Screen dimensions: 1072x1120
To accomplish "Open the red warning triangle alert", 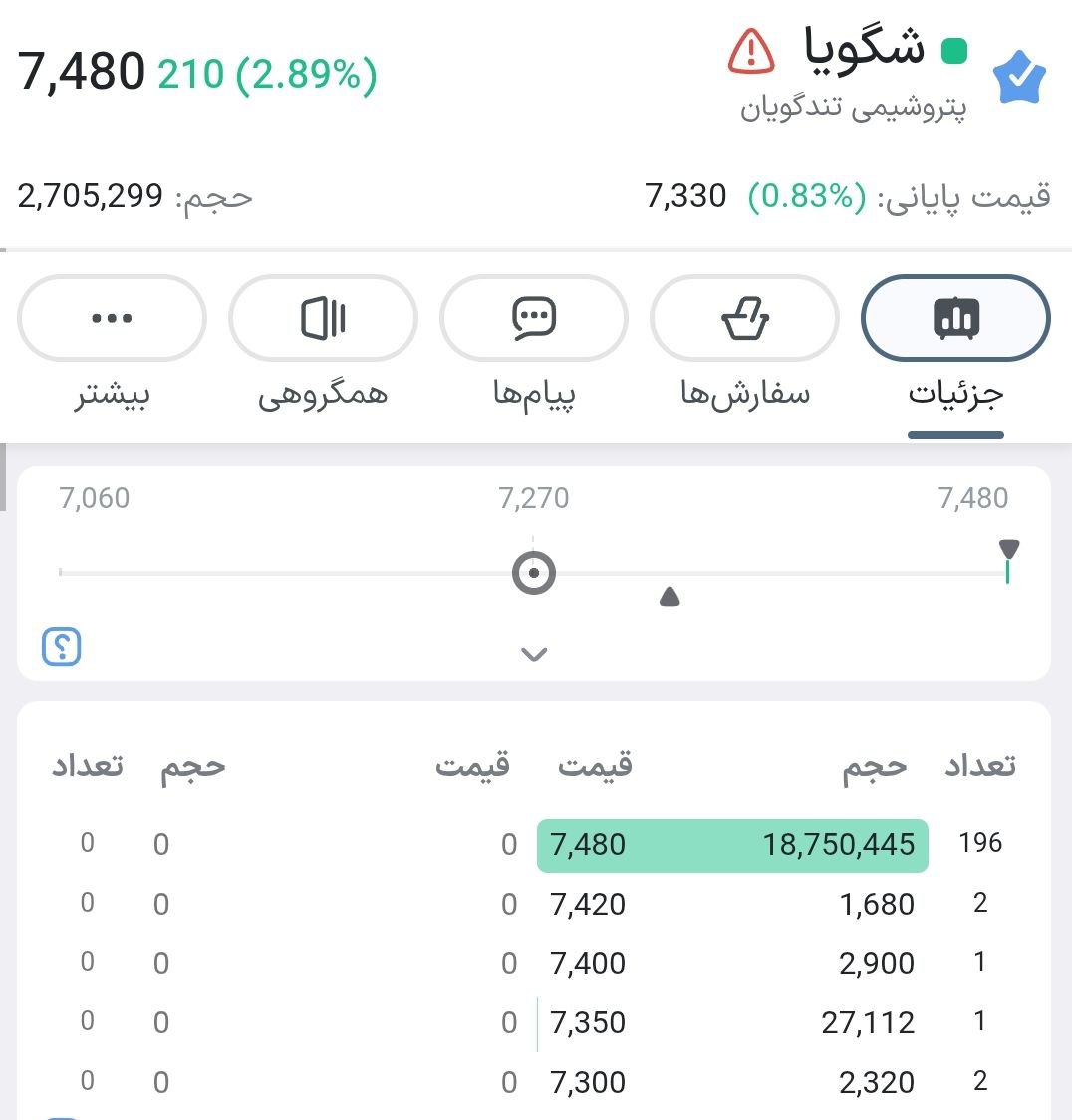I will [750, 51].
